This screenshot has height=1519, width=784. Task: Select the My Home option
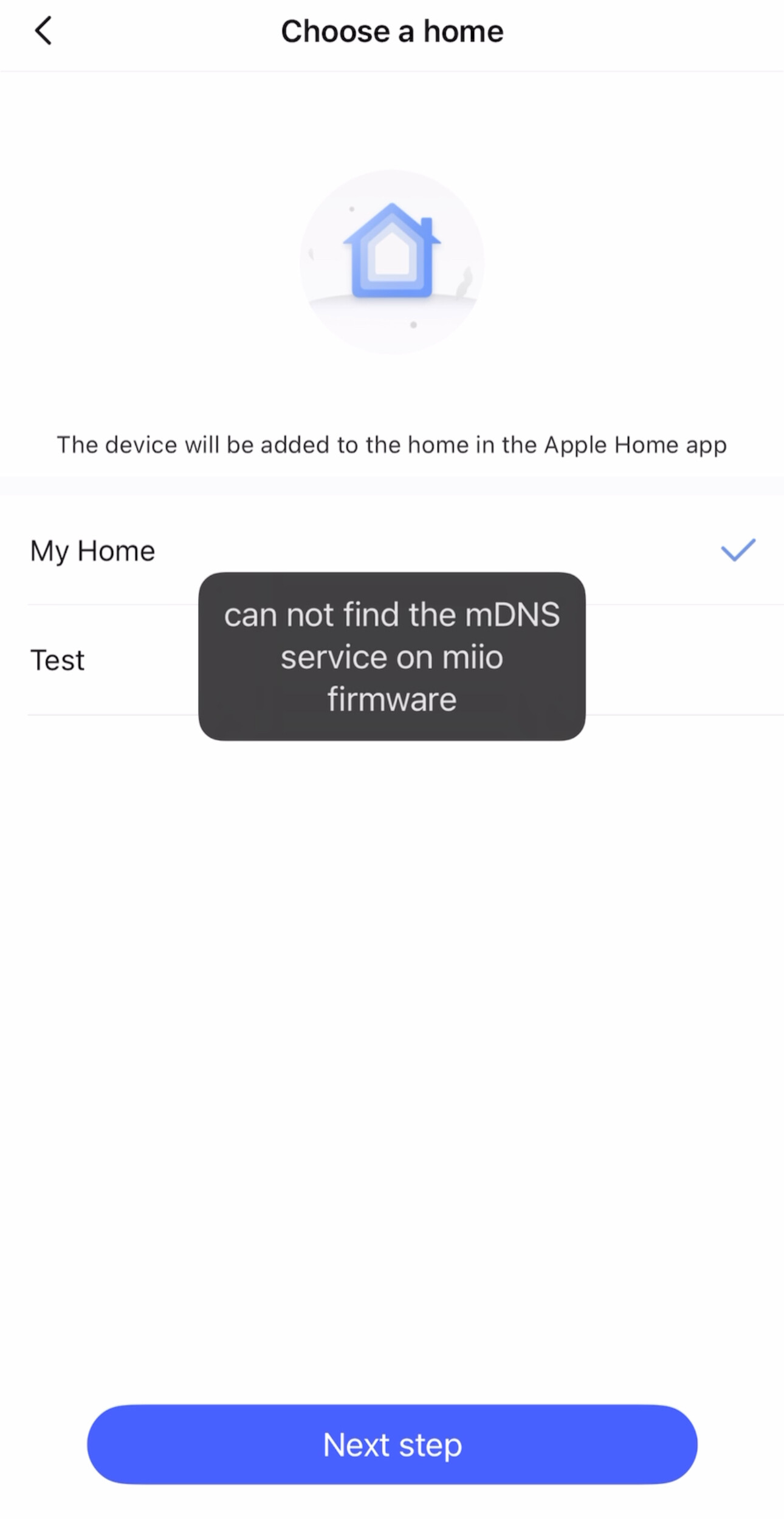(93, 551)
